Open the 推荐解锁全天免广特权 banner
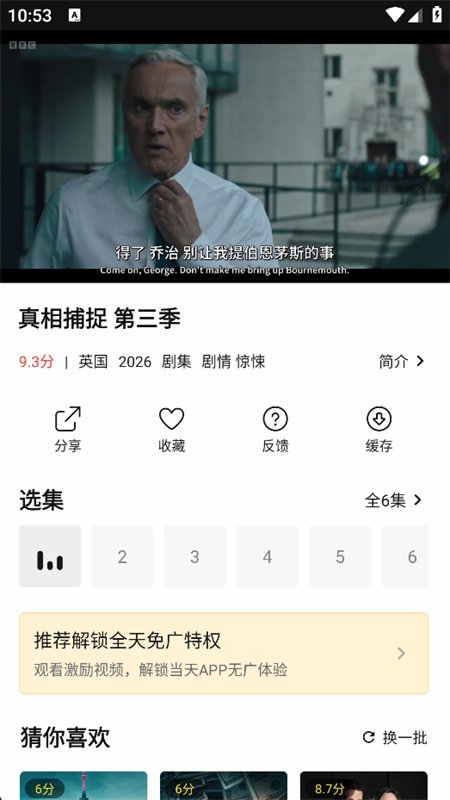450x800 pixels. click(x=224, y=654)
